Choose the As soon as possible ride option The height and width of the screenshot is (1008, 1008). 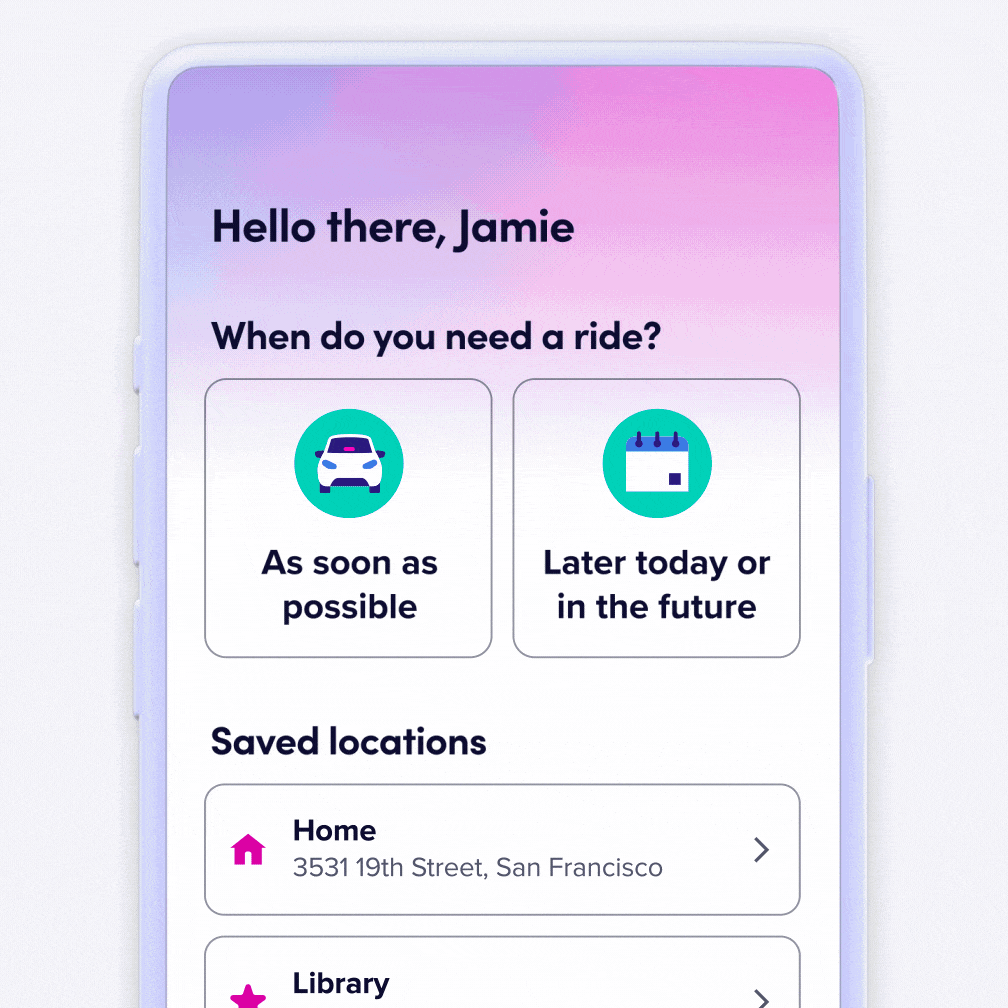pos(348,518)
